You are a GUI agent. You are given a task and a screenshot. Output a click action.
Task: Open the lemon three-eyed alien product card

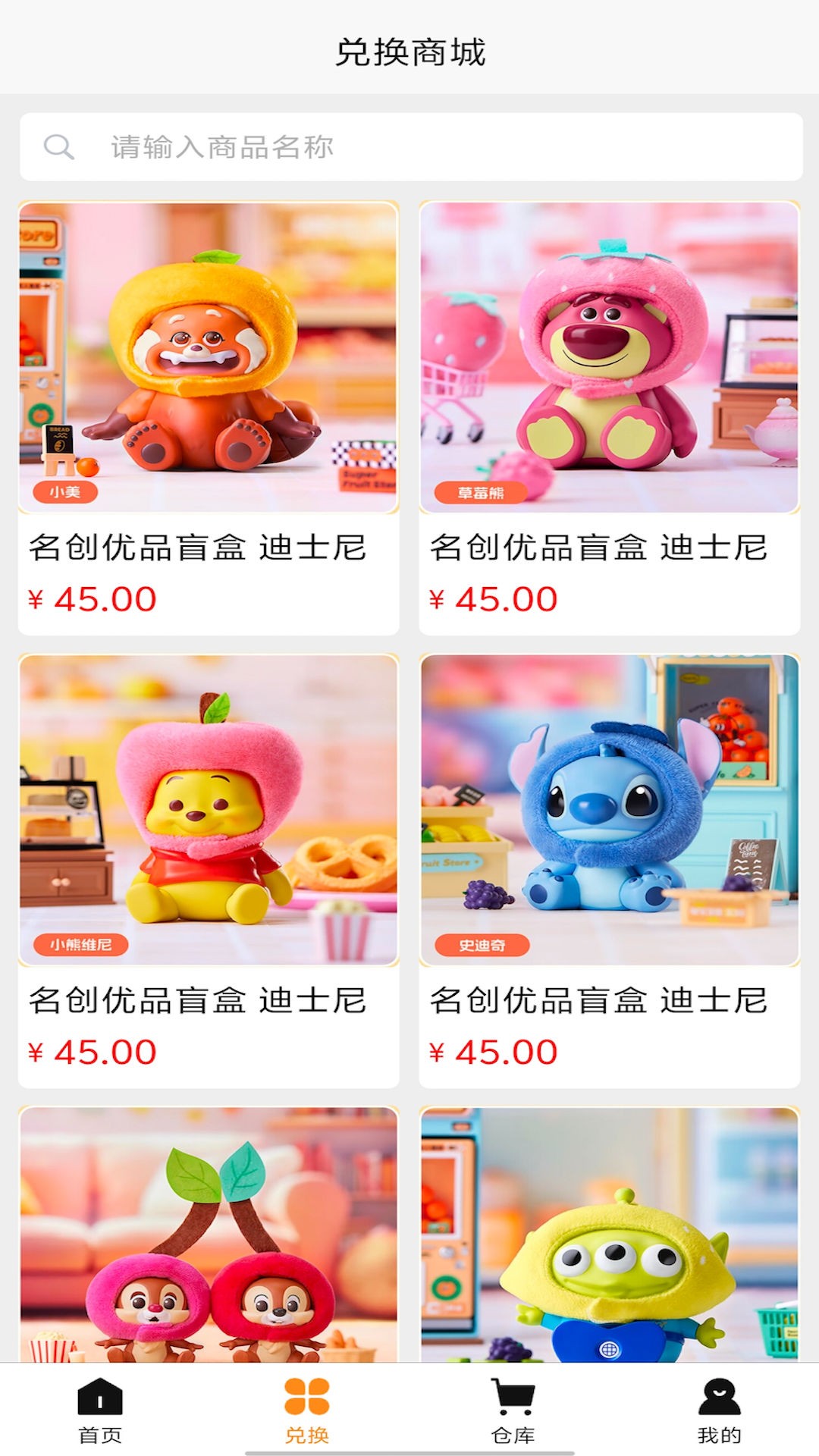609,1235
